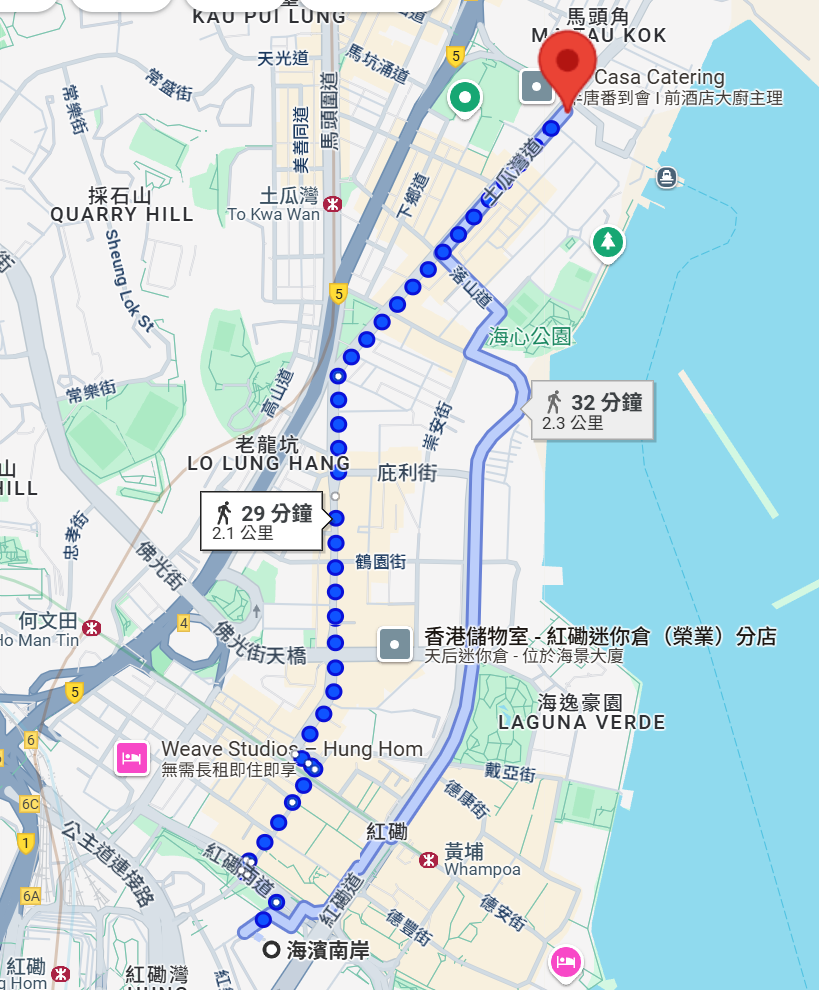Open the pink hotel marker near 德安街
Screen dimensions: 819x990
(565, 963)
